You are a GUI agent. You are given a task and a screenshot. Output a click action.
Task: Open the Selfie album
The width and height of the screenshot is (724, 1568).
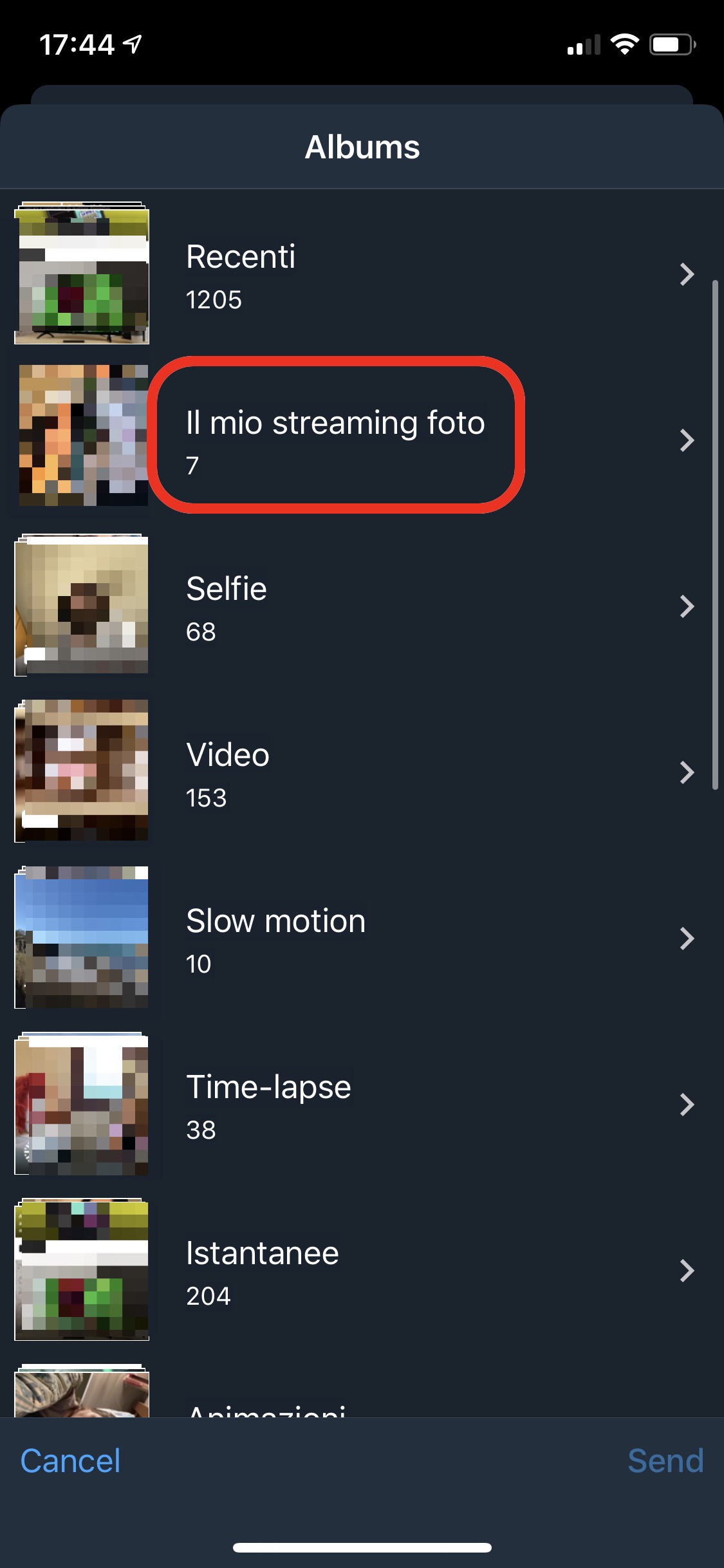360,606
